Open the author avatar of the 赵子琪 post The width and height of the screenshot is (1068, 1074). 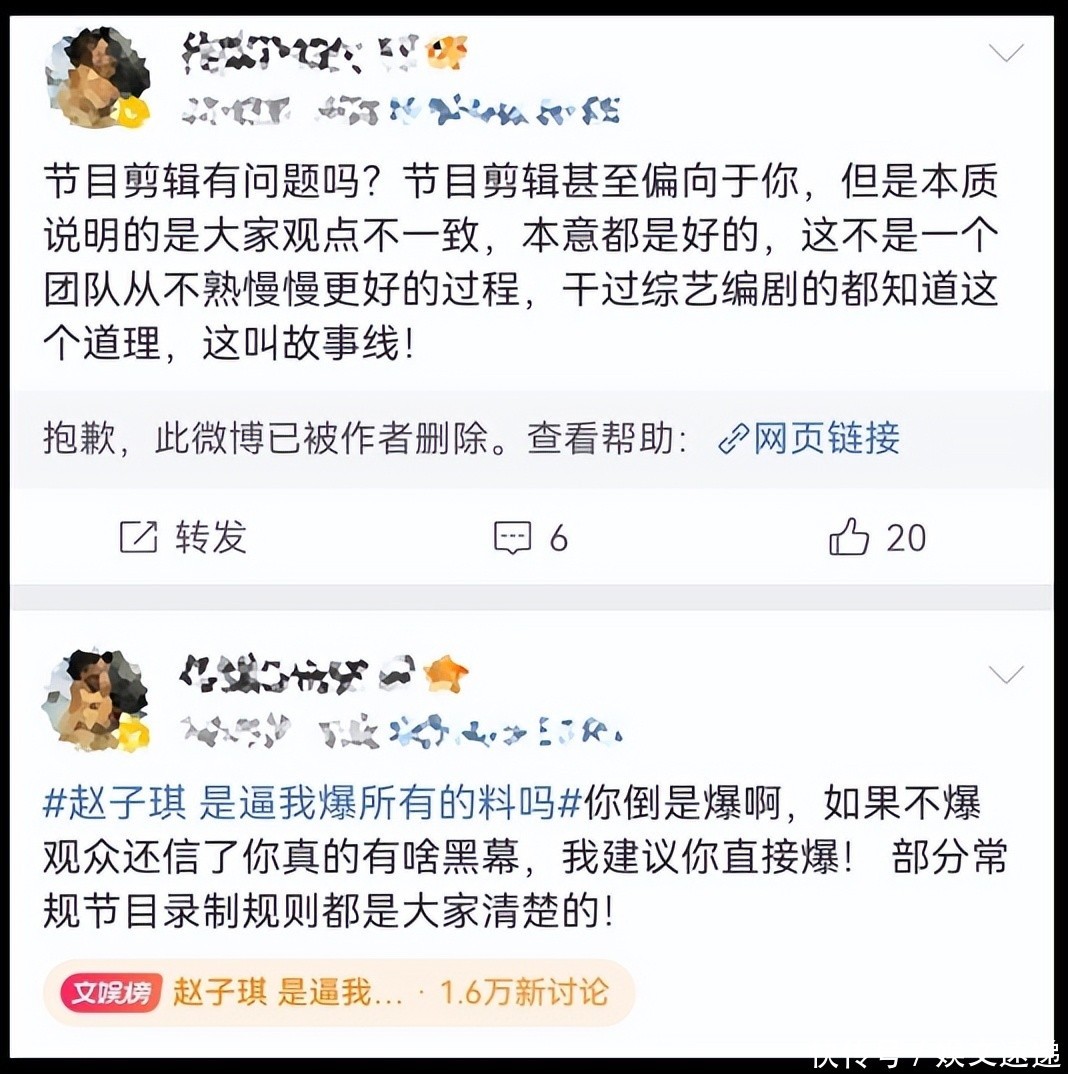tap(96, 700)
